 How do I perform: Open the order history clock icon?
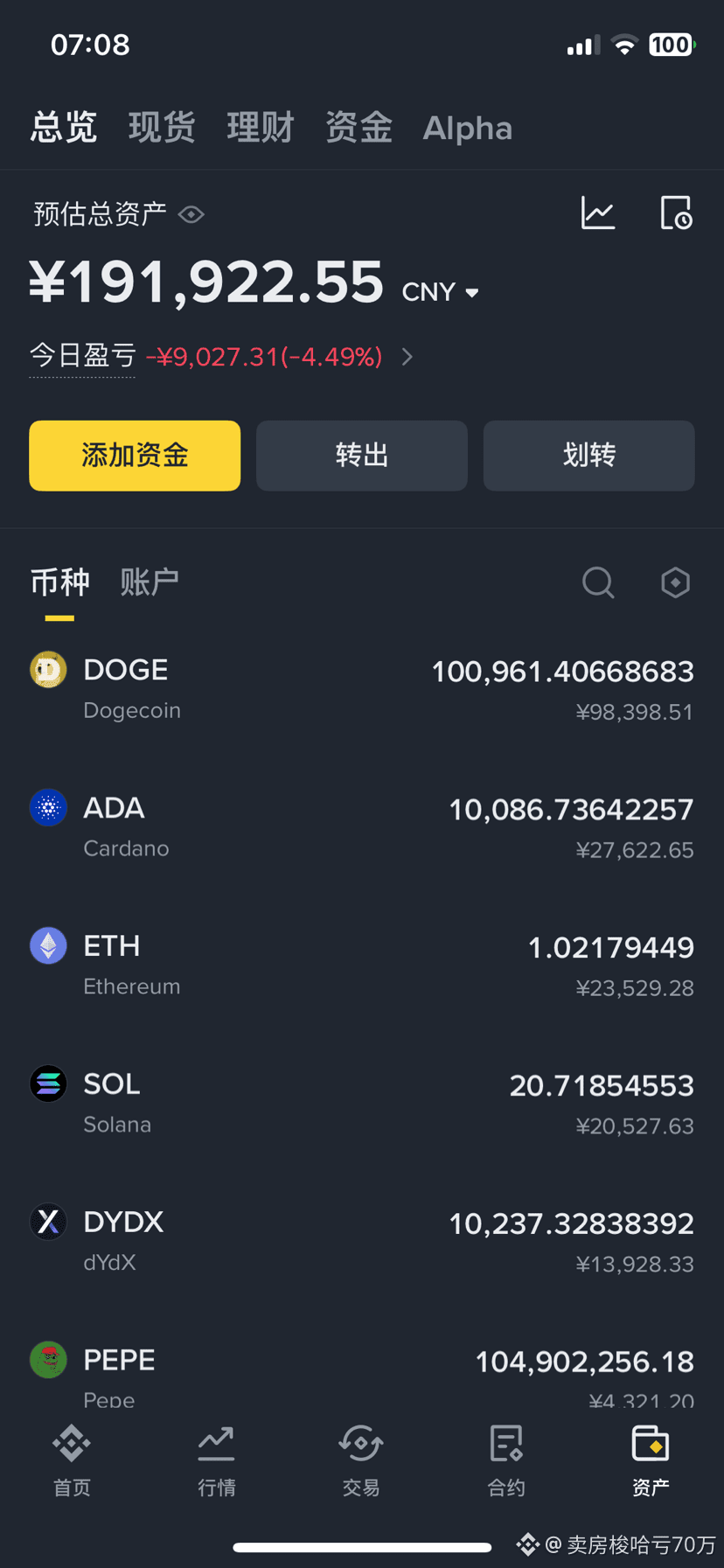coord(675,213)
